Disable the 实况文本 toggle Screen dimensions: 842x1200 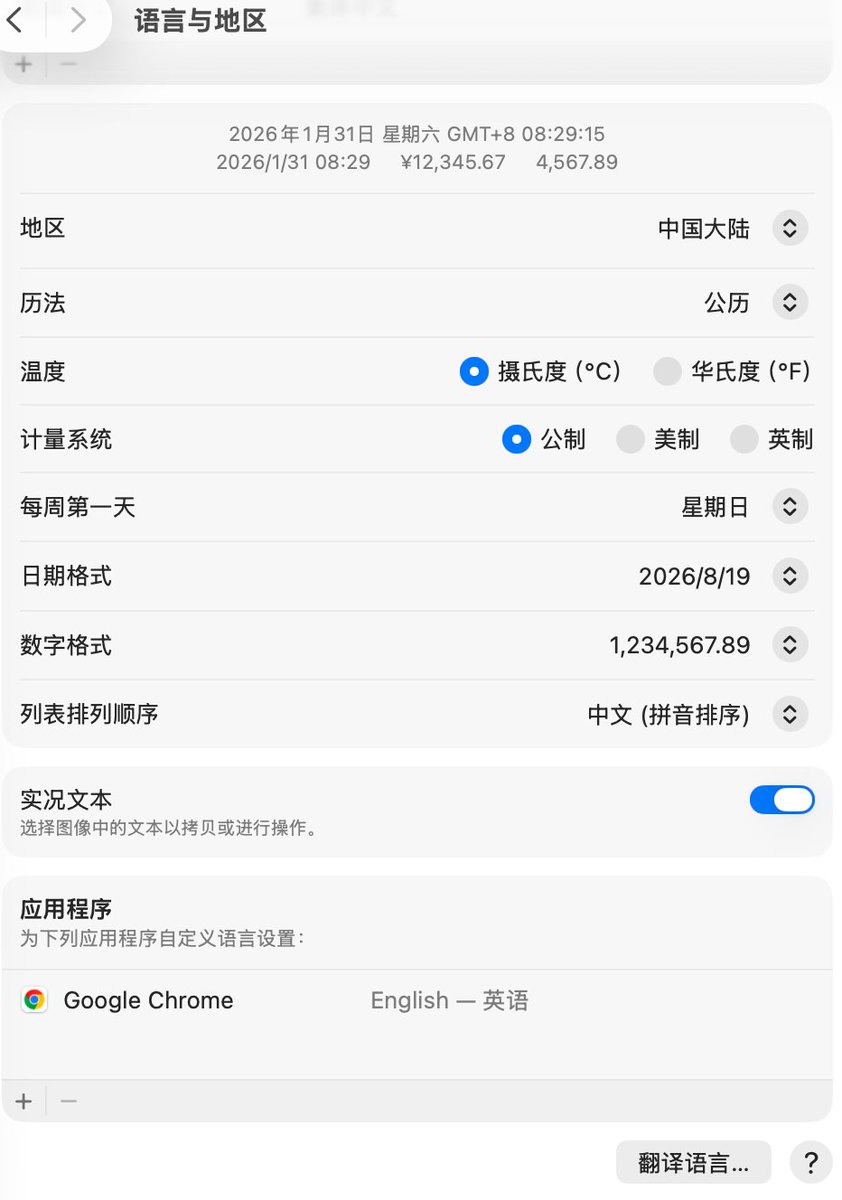coord(782,800)
